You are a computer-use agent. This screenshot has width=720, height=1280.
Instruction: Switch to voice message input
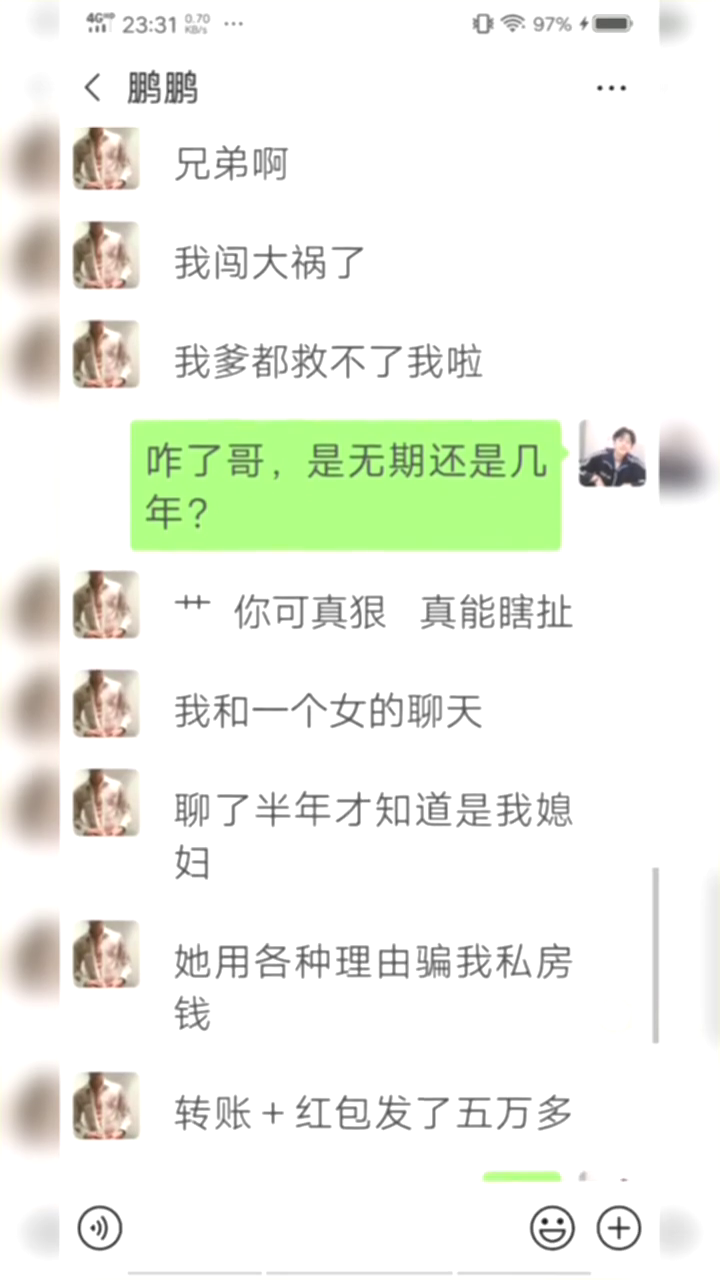pos(100,1228)
